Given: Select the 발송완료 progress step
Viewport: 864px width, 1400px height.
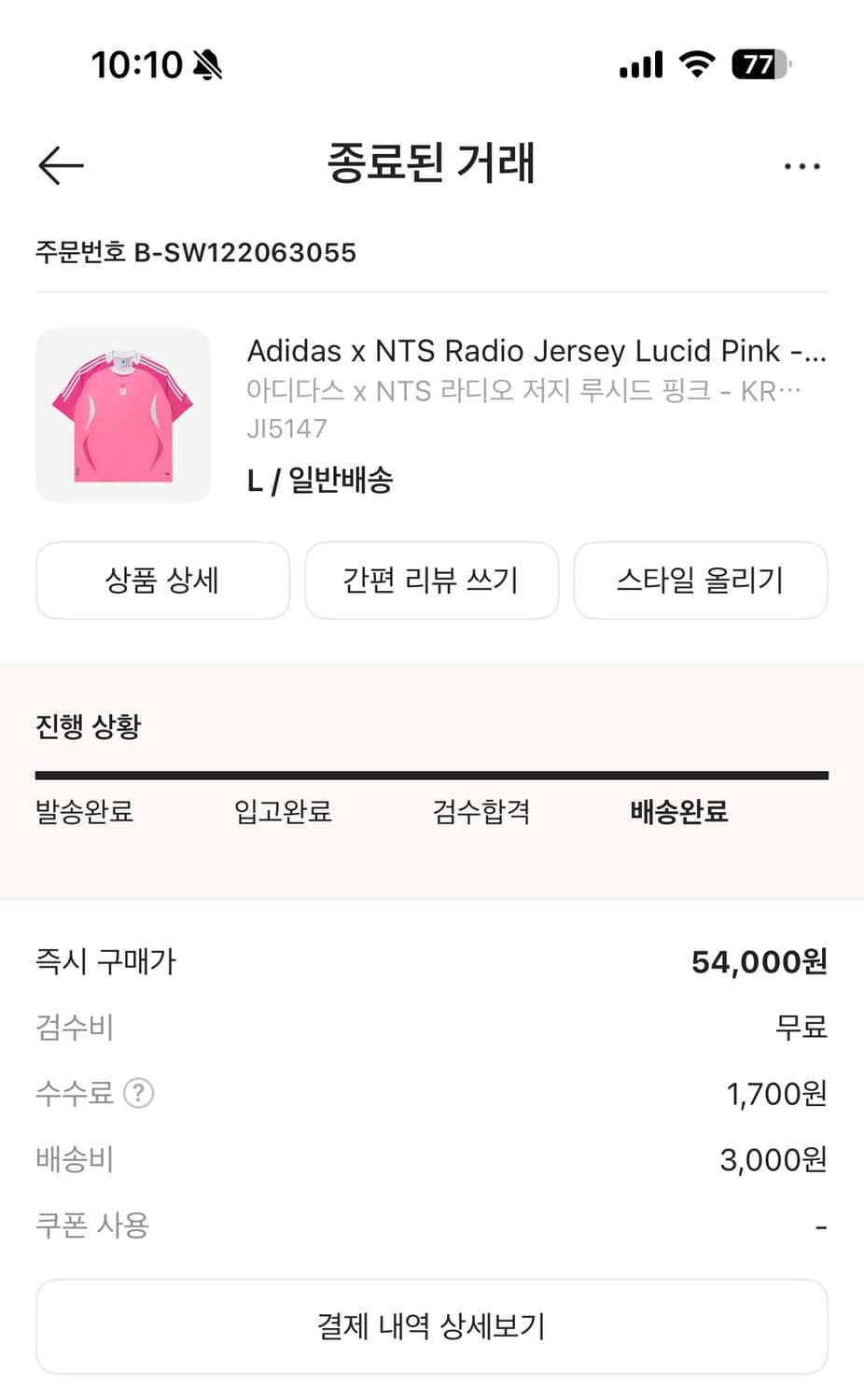Looking at the screenshot, I should click(84, 813).
